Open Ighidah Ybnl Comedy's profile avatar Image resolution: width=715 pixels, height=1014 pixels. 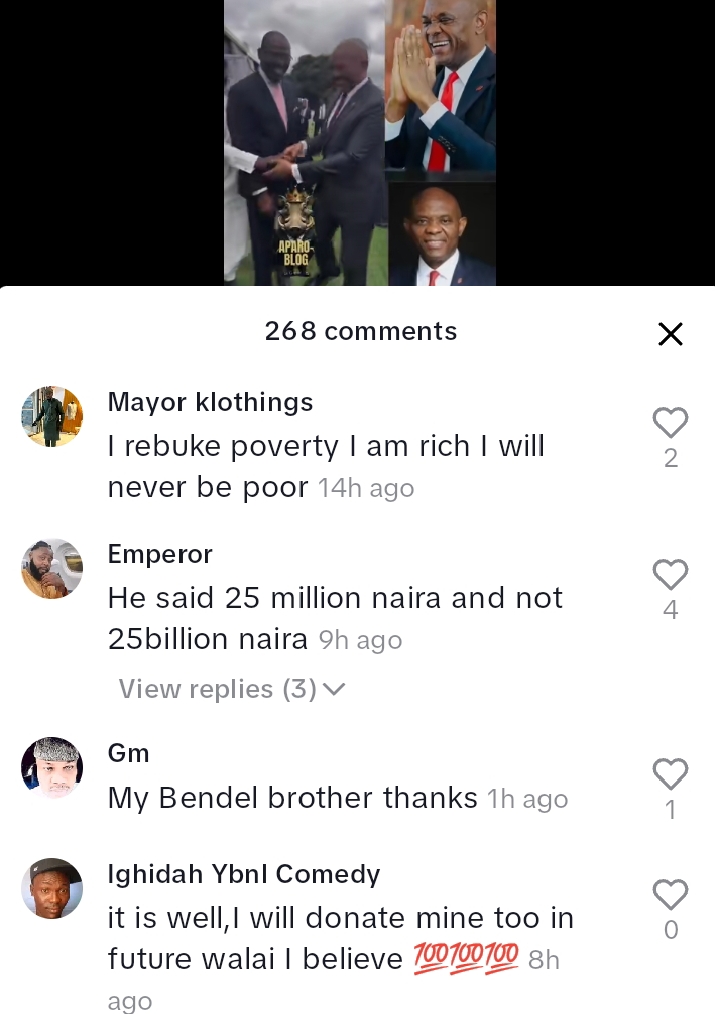pyautogui.click(x=52, y=888)
